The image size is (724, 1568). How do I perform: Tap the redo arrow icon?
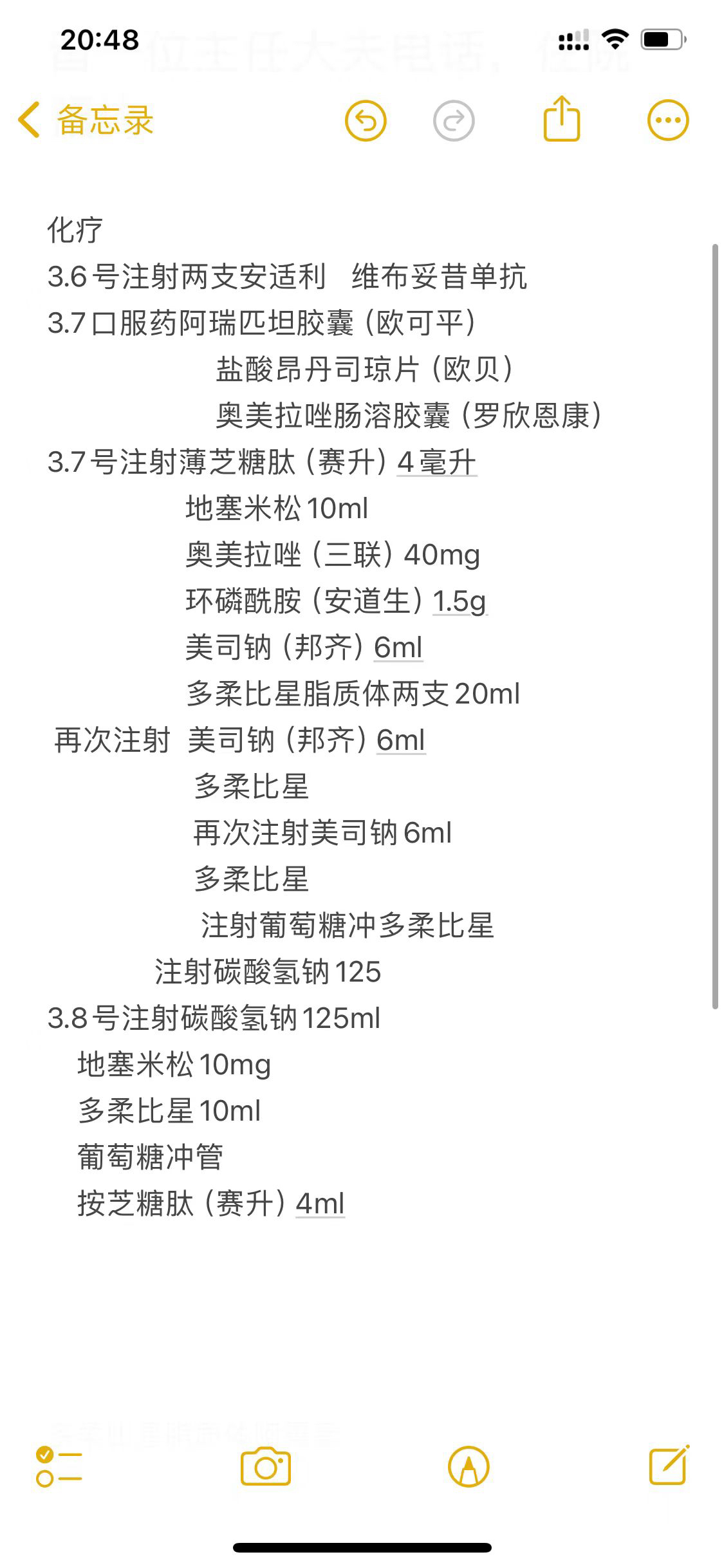[454, 120]
